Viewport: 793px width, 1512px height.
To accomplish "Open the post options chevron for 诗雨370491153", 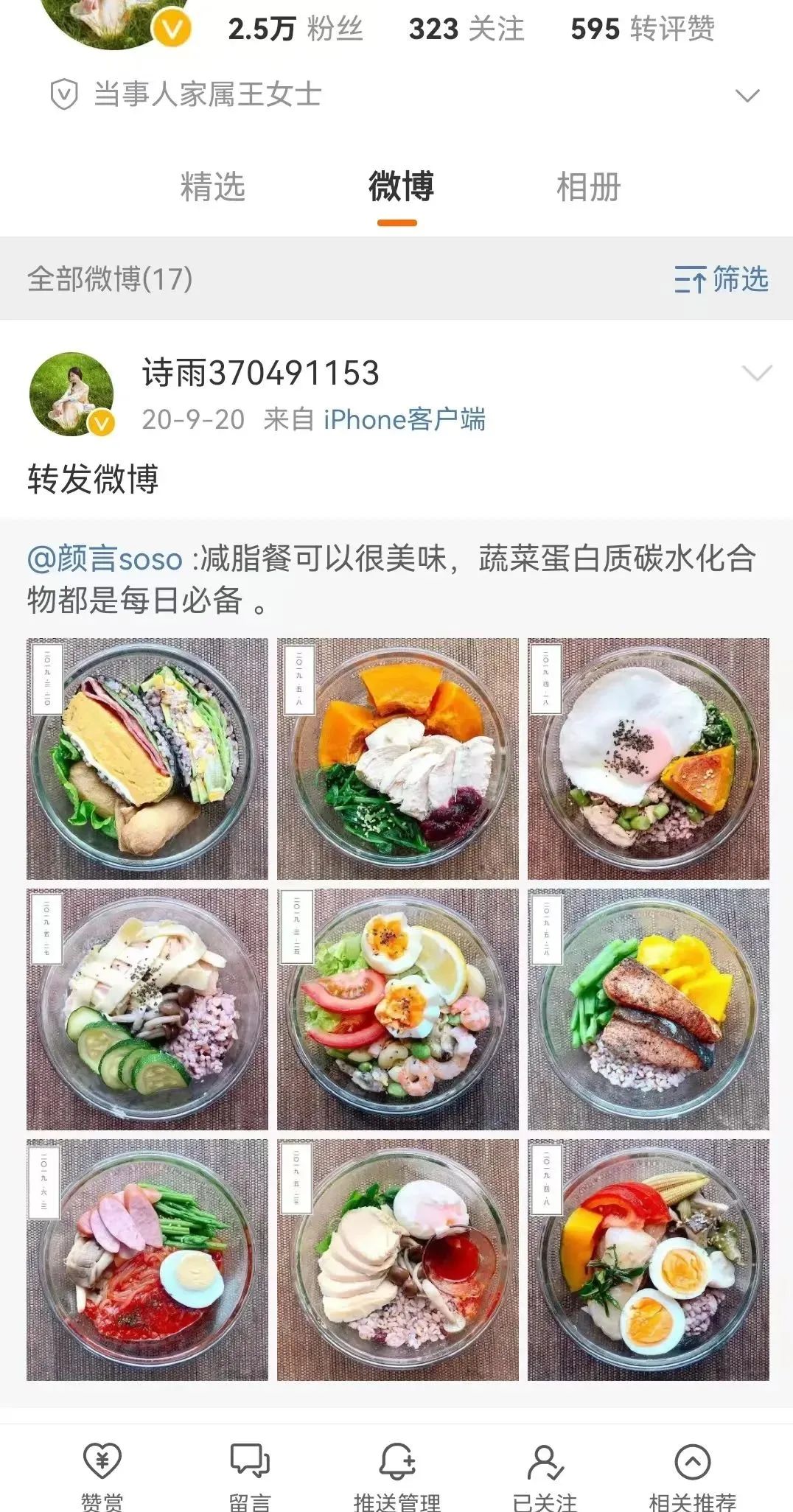I will click(x=756, y=373).
